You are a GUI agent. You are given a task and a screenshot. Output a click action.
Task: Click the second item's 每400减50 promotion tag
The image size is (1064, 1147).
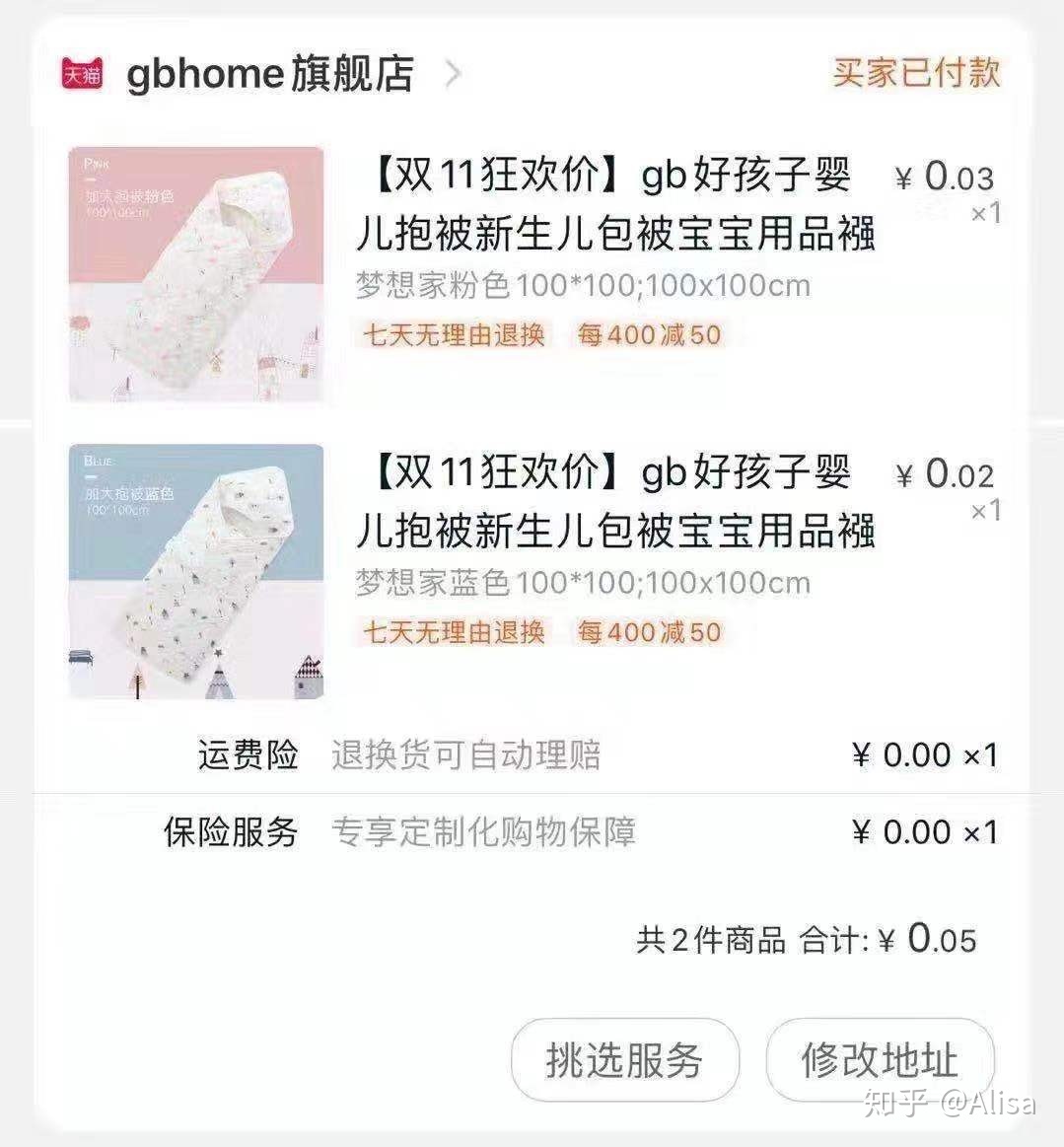point(648,632)
